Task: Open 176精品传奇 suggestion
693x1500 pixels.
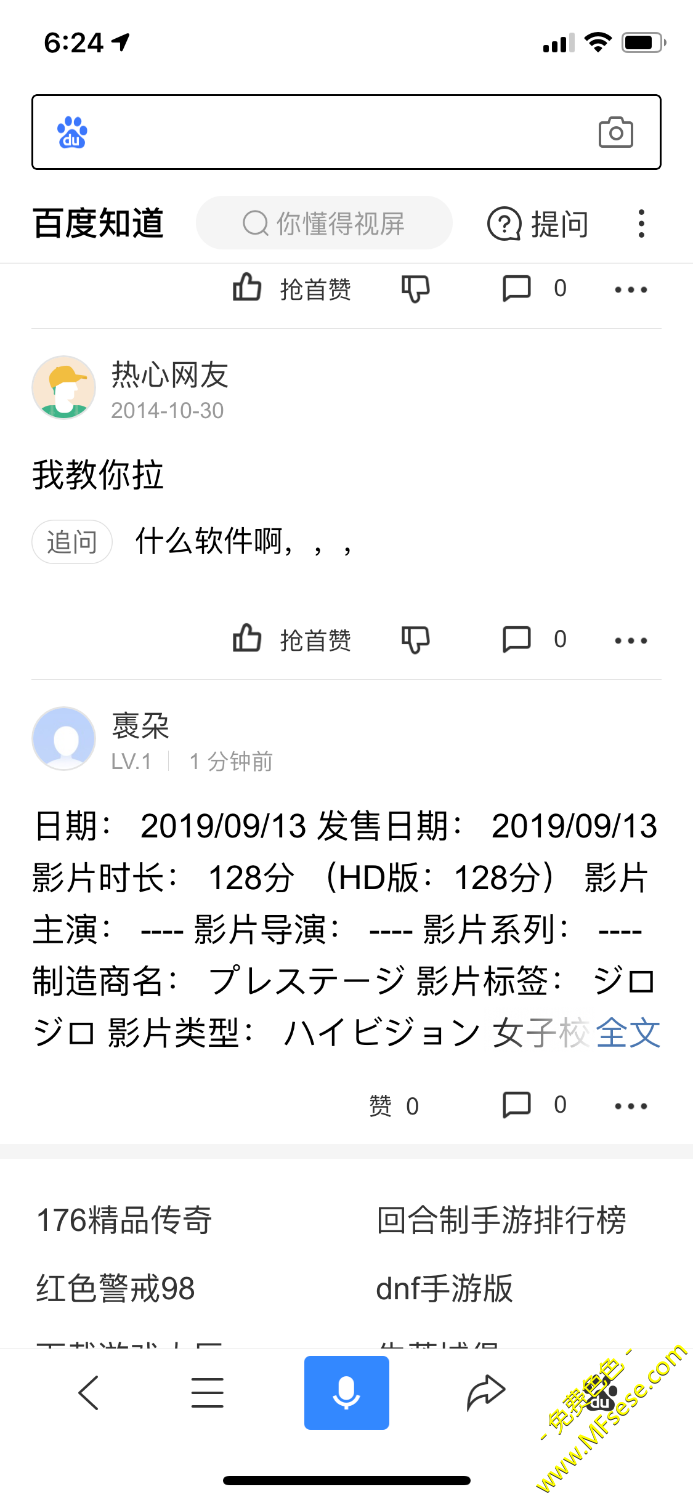Action: pos(124,1220)
